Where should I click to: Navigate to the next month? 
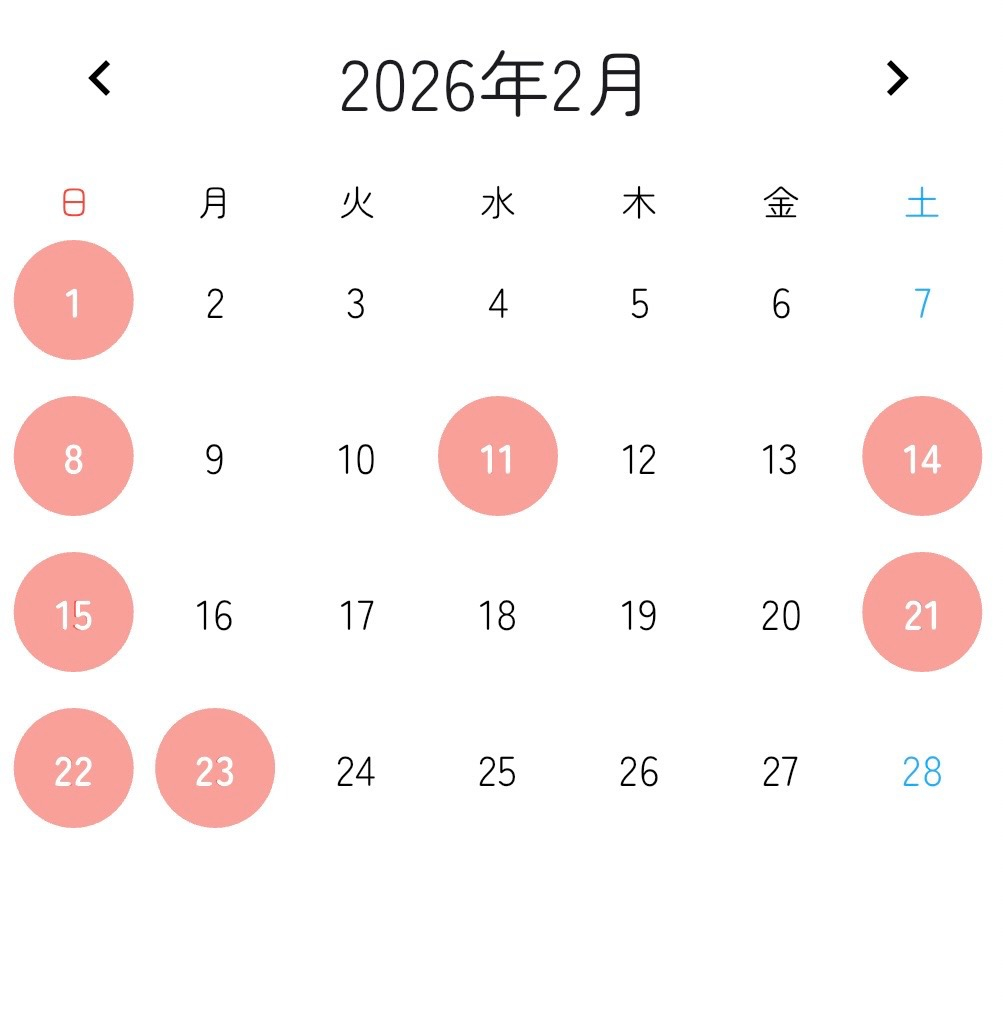coord(897,78)
